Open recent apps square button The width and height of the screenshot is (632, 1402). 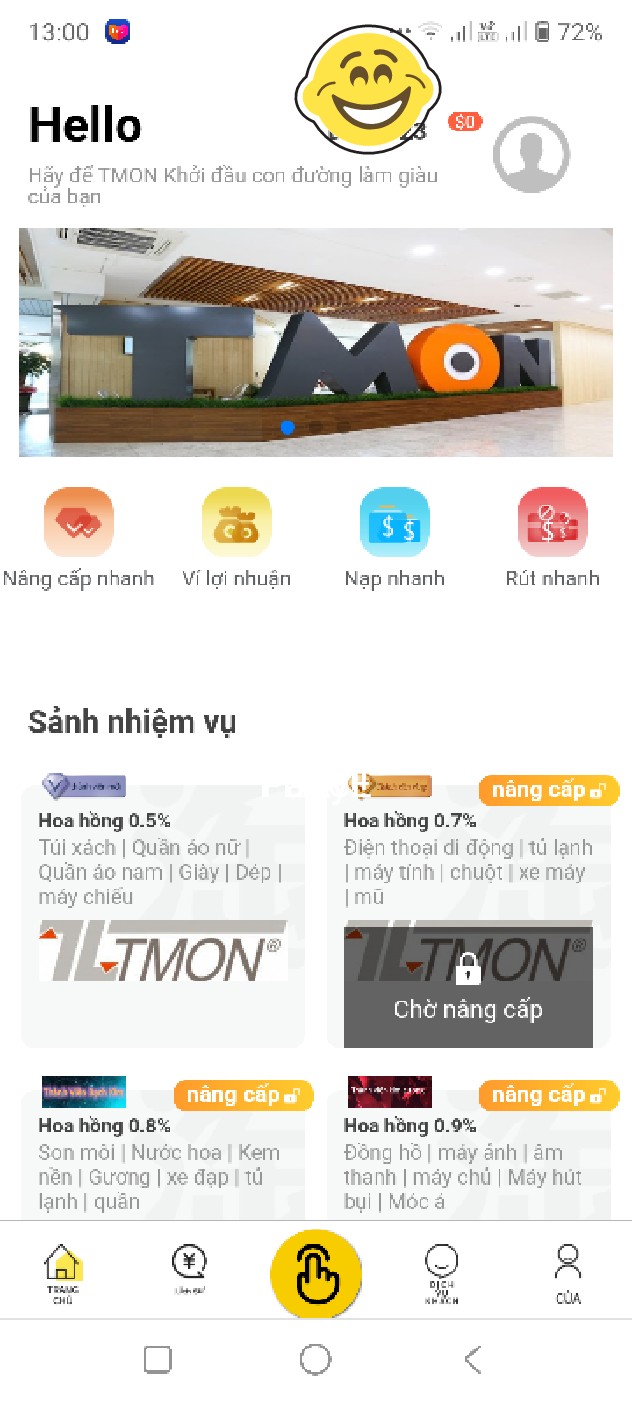point(158,1359)
